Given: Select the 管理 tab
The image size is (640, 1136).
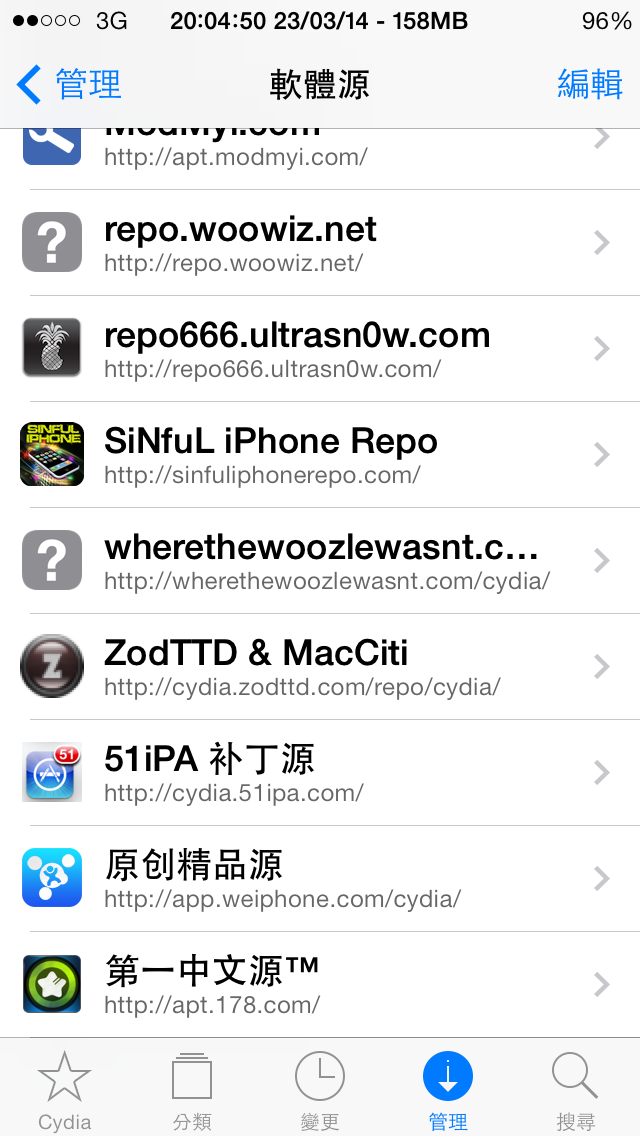Looking at the screenshot, I should (x=448, y=1089).
